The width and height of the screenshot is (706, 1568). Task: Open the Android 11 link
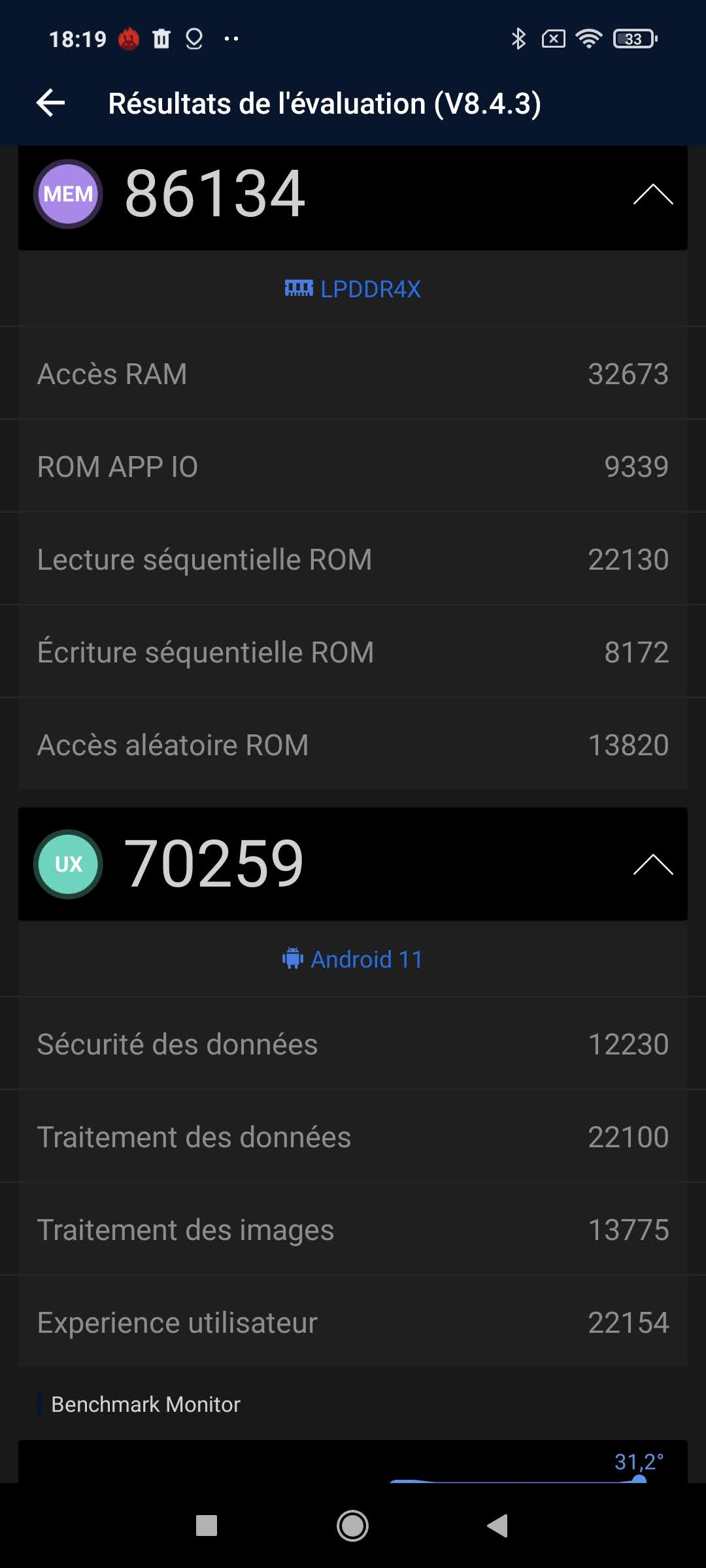(353, 959)
